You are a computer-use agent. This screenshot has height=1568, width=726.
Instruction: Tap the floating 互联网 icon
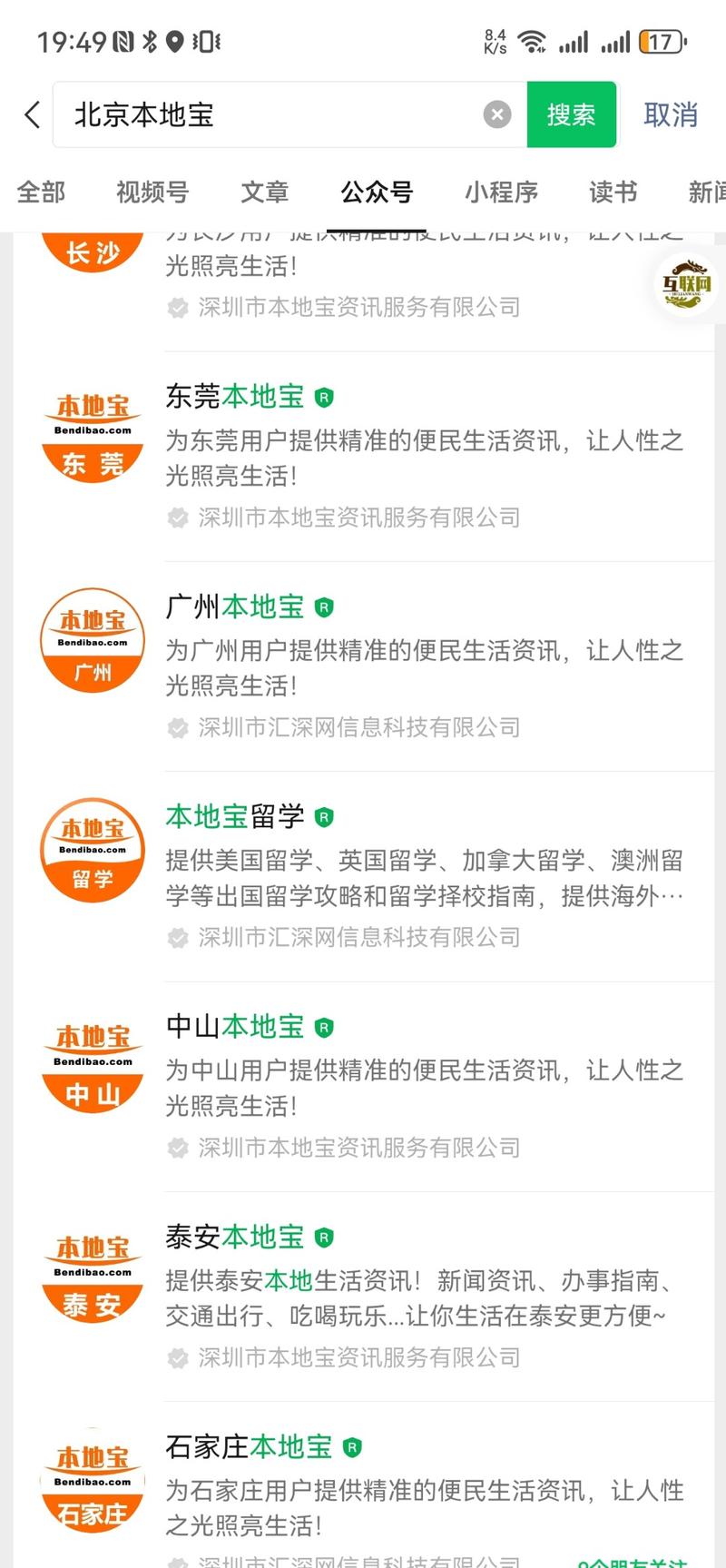[687, 283]
